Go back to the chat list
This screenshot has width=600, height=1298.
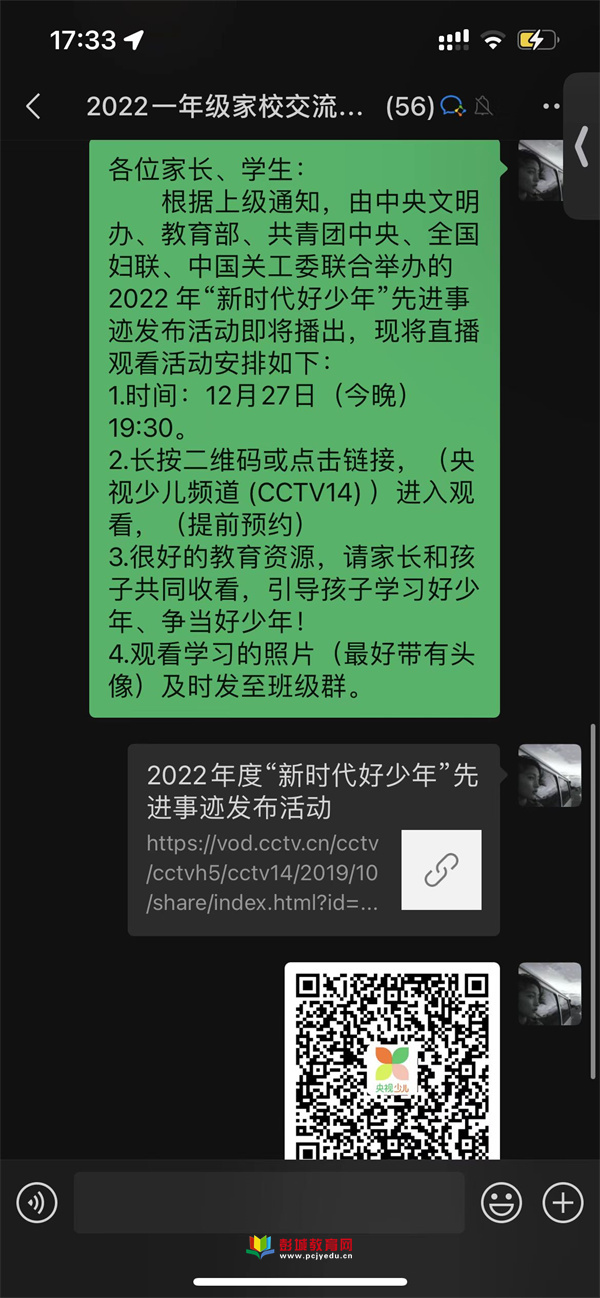click(33, 107)
